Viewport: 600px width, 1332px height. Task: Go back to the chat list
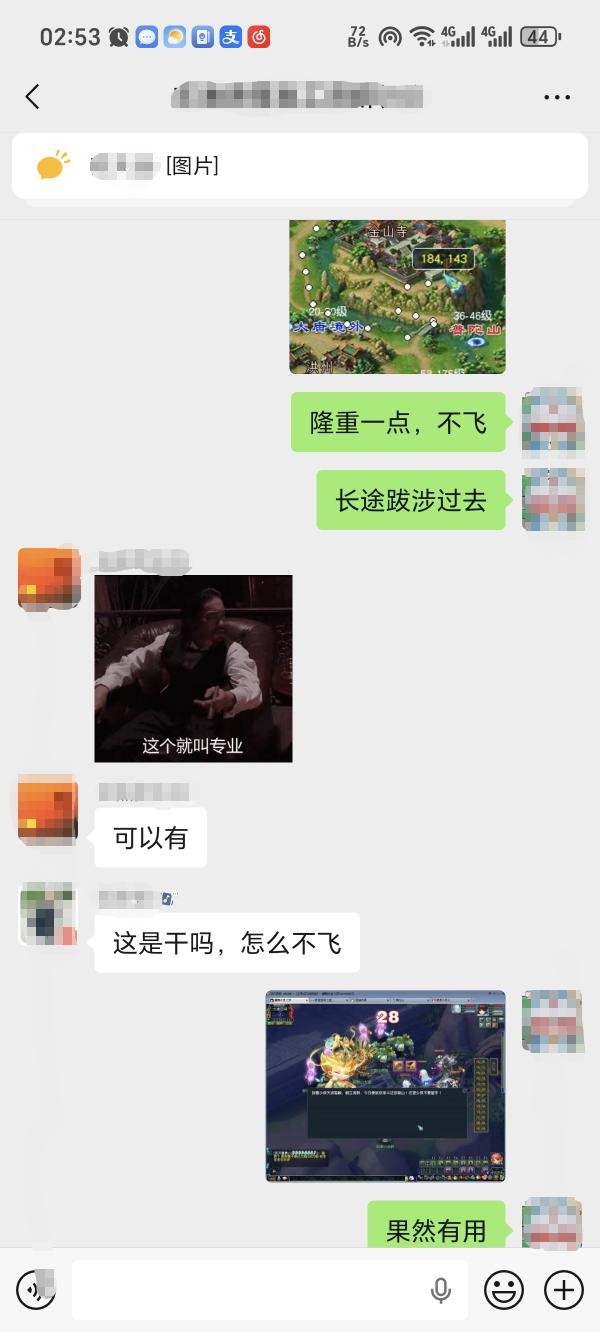(x=32, y=97)
